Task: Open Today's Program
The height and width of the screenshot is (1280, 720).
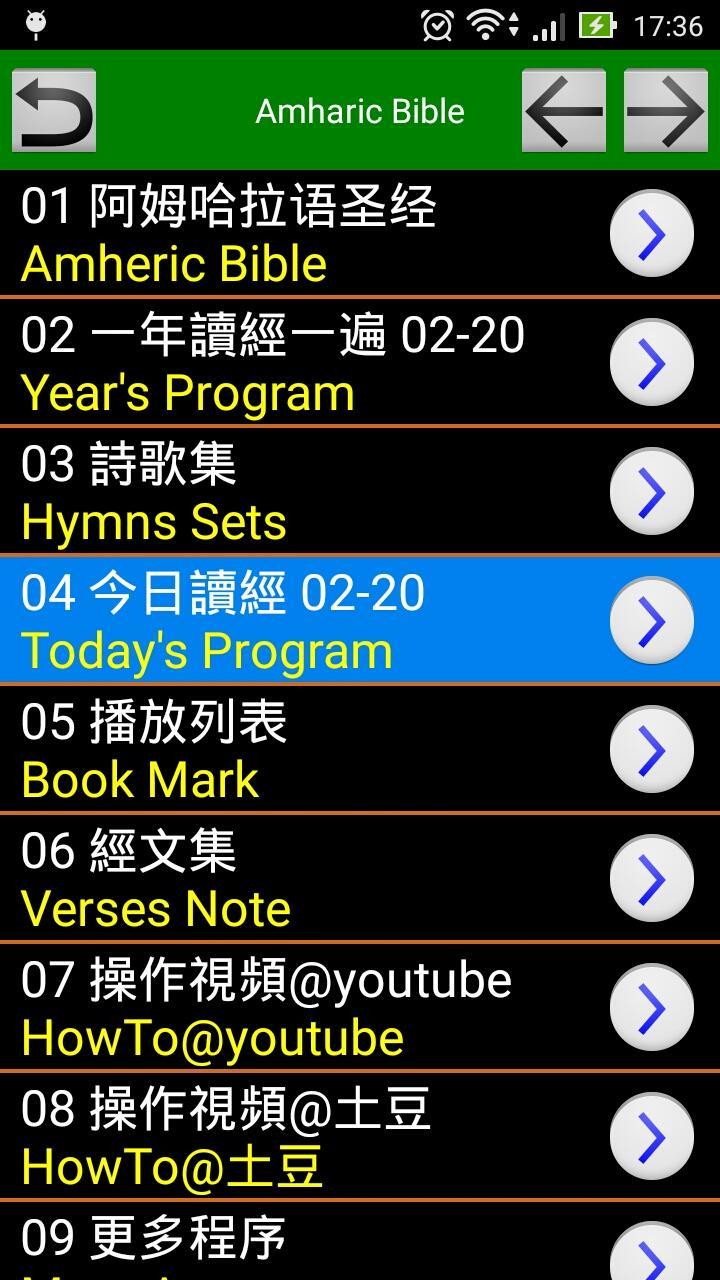Action: [300, 621]
